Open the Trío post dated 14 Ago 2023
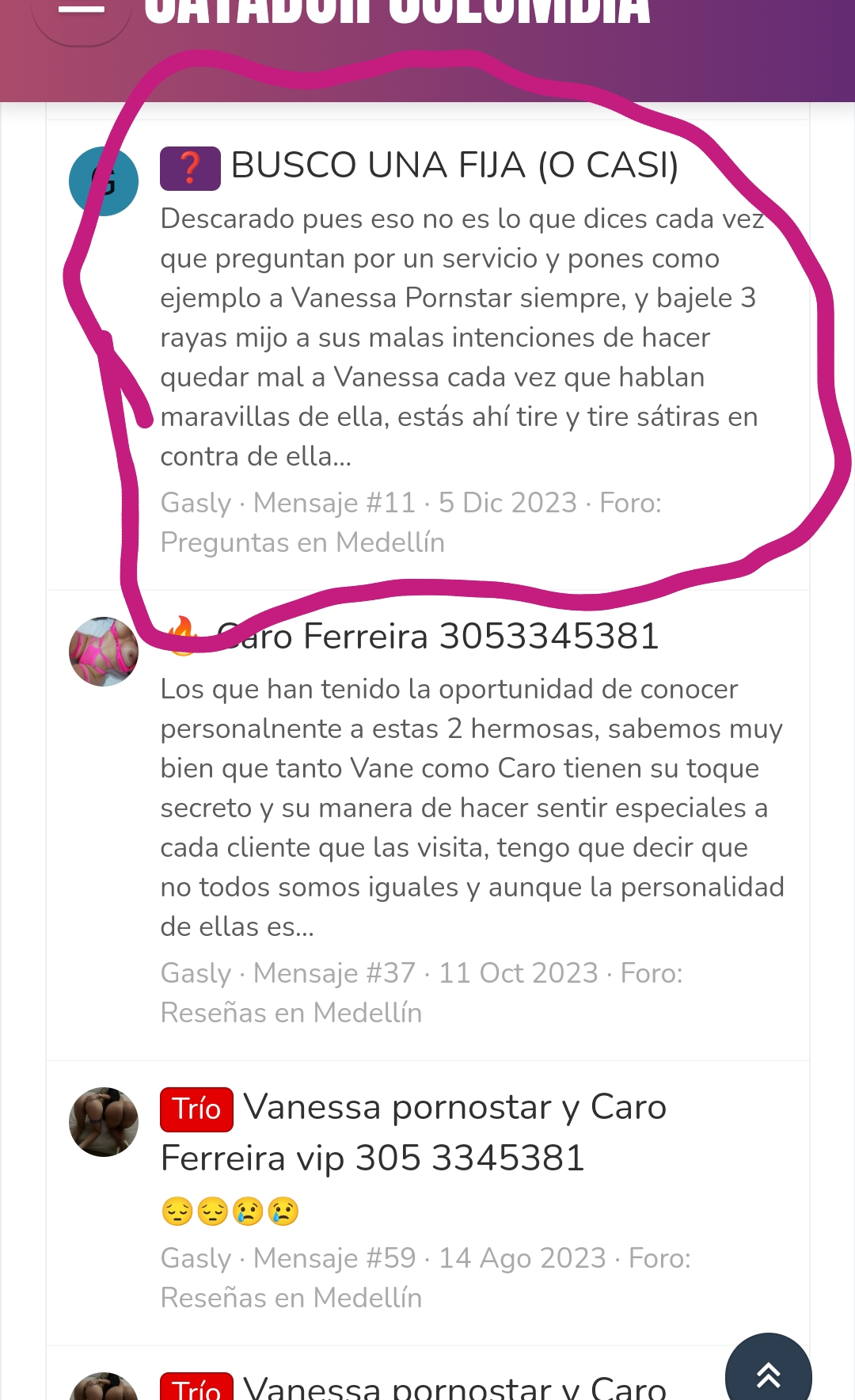 tap(413, 1132)
